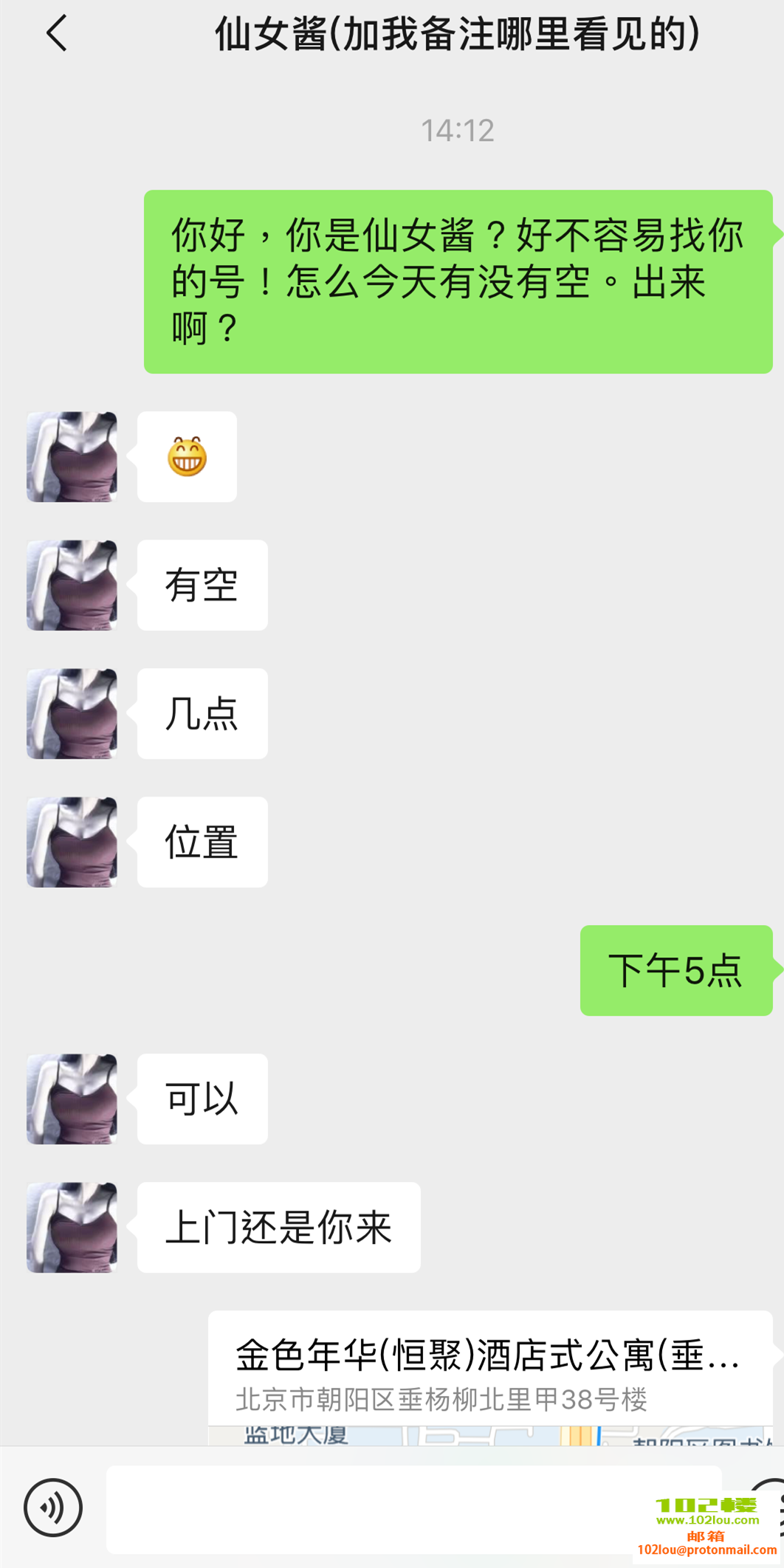Tap the back chevron to leave the chat
The height and width of the screenshot is (1568, 784).
point(58,33)
